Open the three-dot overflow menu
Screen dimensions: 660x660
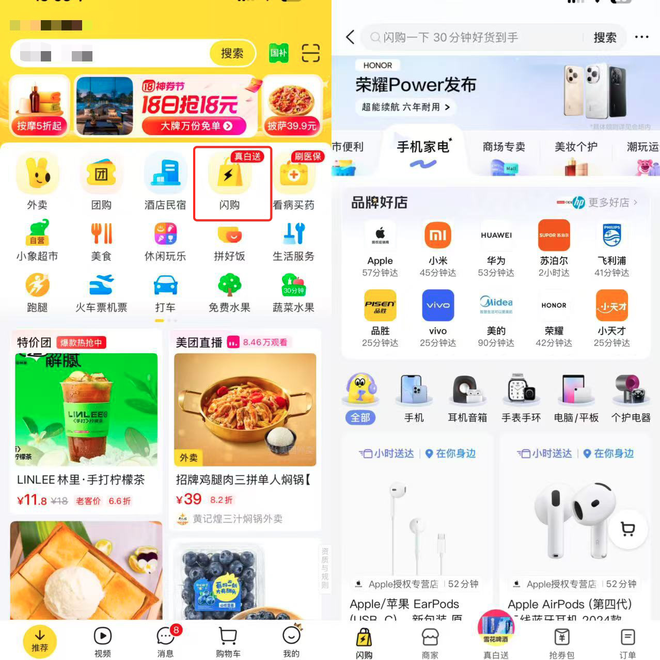tap(642, 37)
